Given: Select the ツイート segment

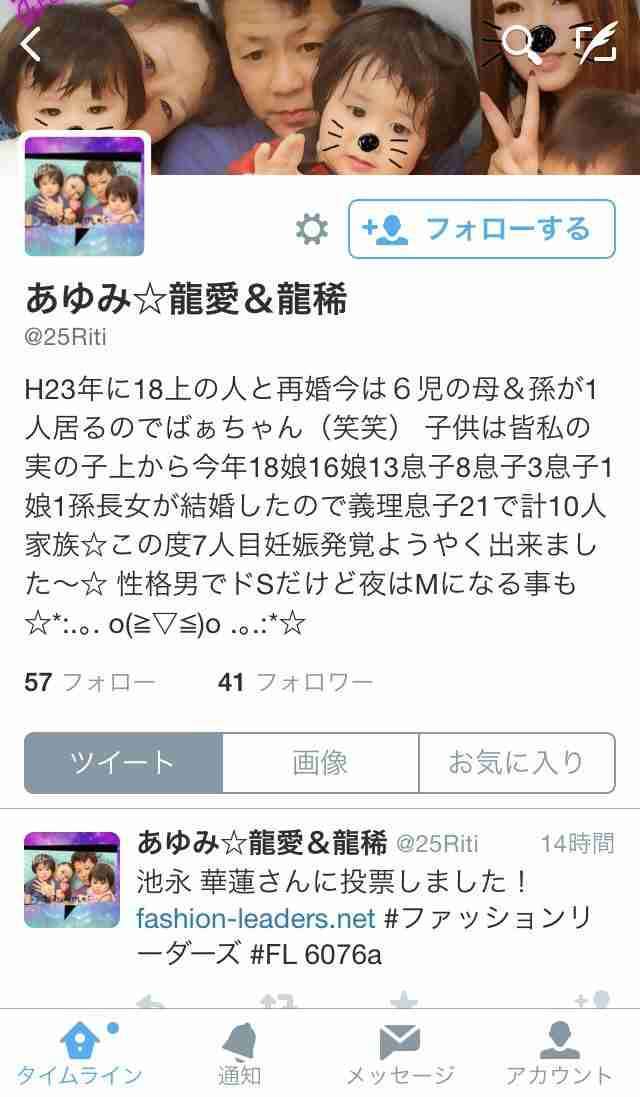Looking at the screenshot, I should pos(123,763).
